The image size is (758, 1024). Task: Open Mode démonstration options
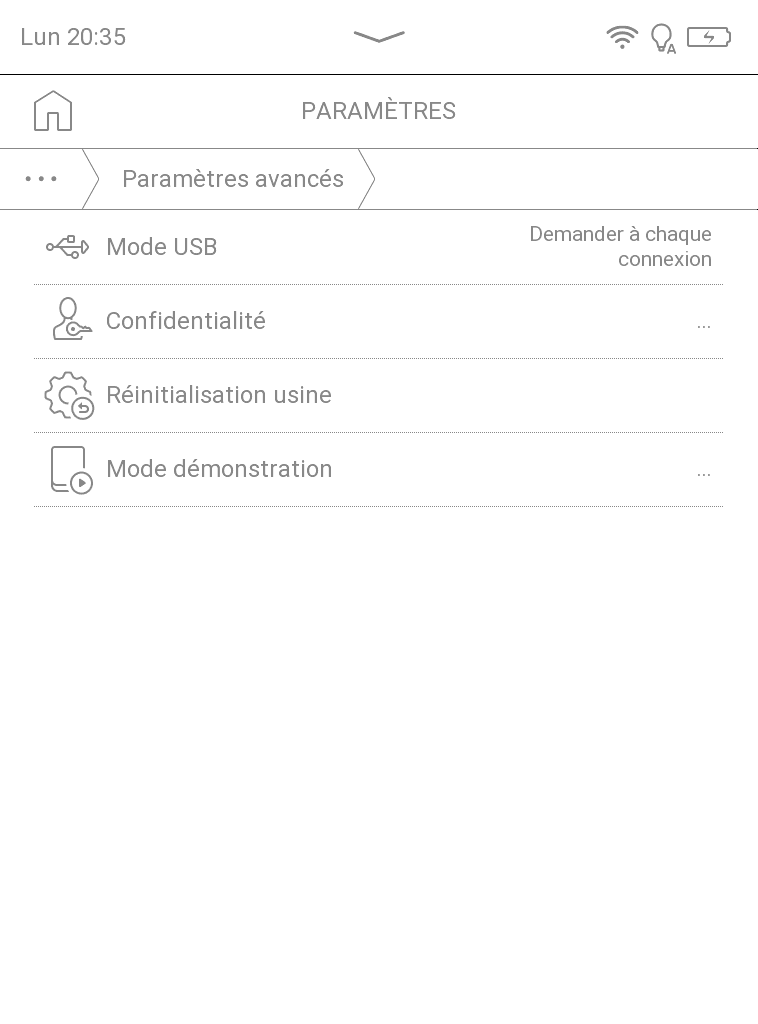point(378,469)
